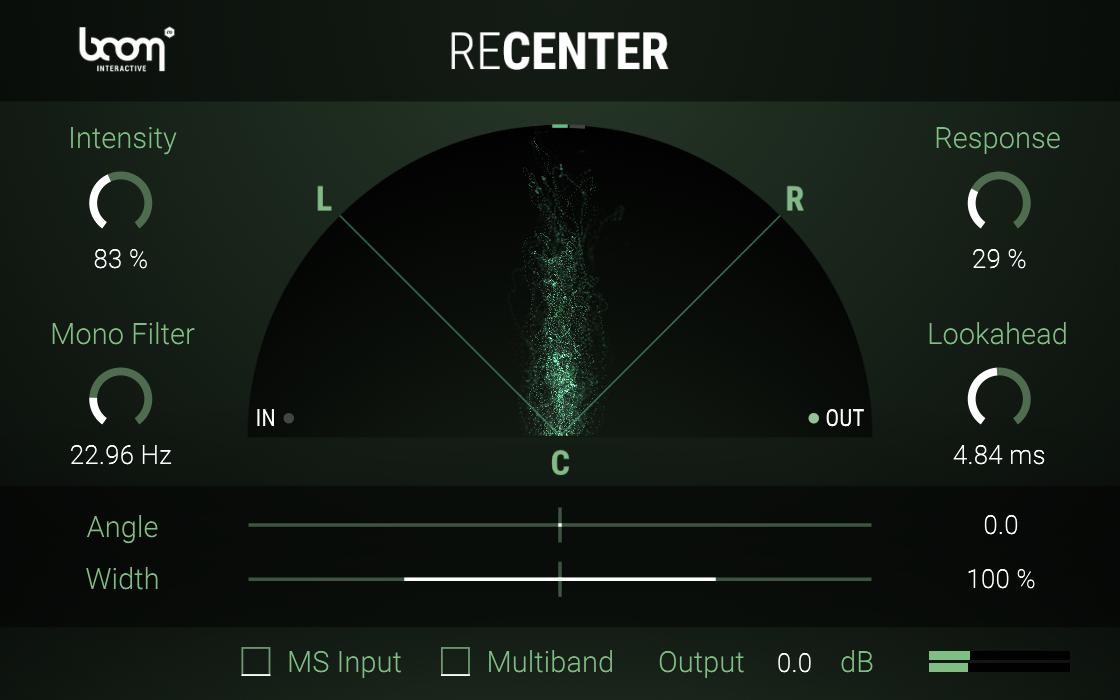Tap the Response knob
1120x700 pixels.
[998, 203]
